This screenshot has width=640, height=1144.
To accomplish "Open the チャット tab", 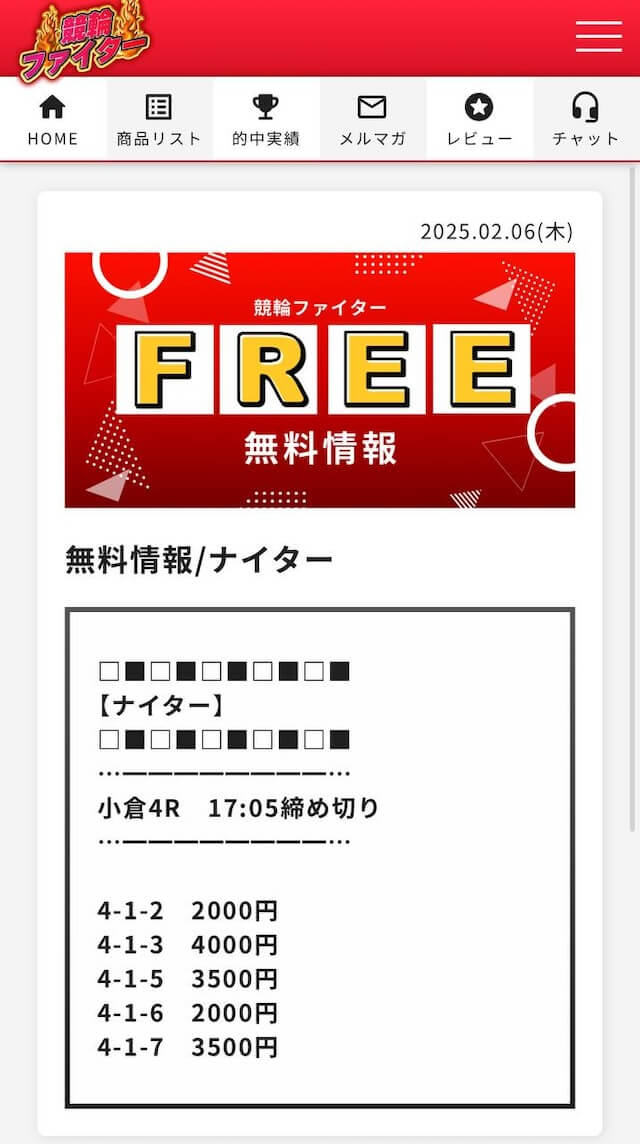I will pyautogui.click(x=586, y=119).
